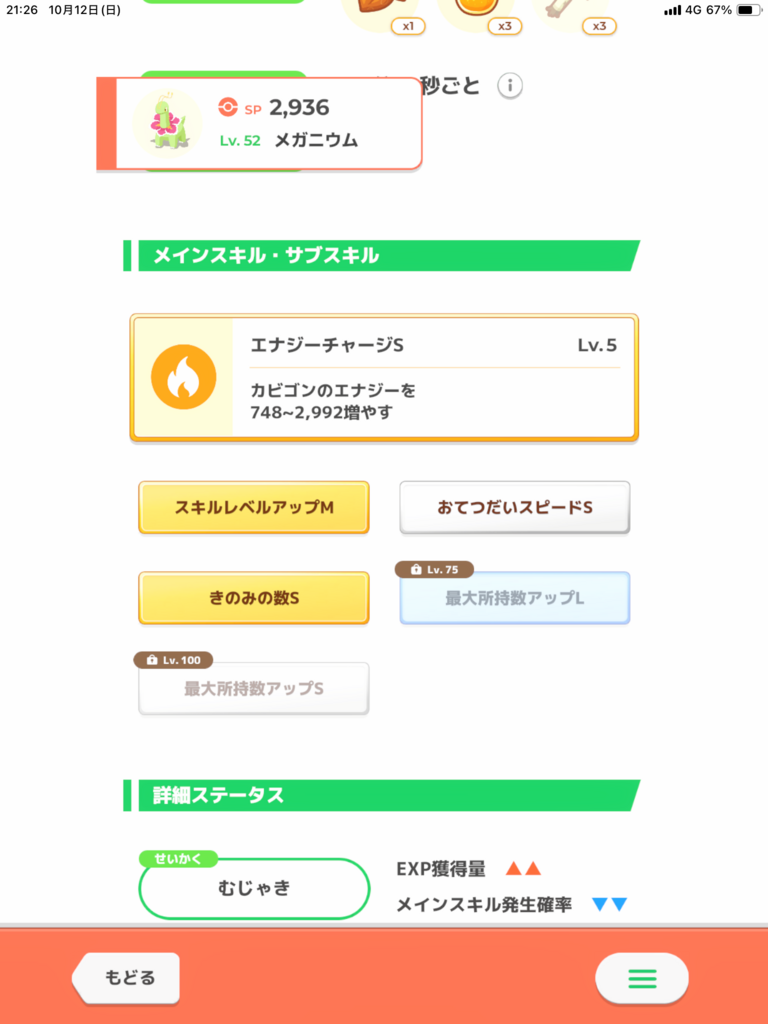View the きのみの数S sub skill
The image size is (768, 1024).
(254, 598)
